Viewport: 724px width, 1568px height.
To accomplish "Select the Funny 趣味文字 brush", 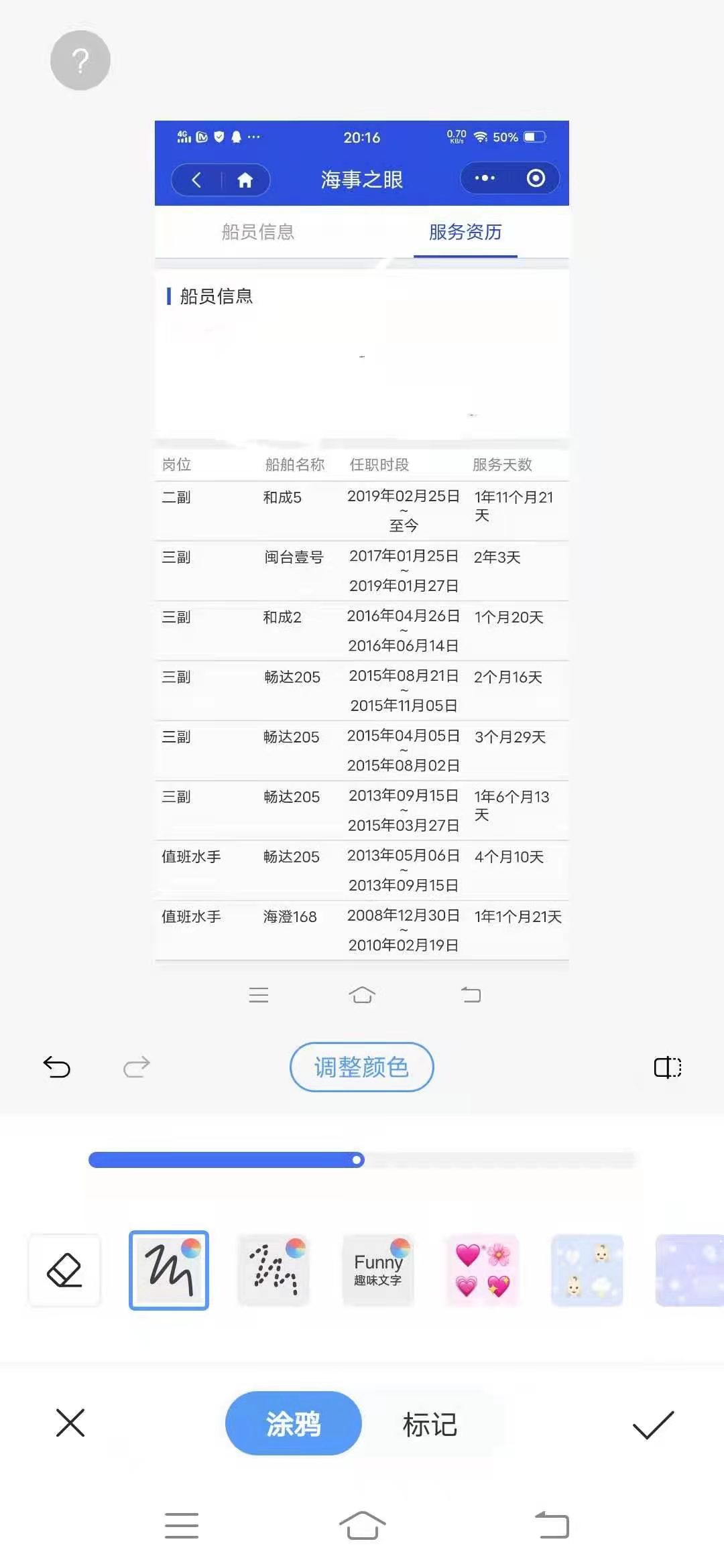I will 378,1270.
